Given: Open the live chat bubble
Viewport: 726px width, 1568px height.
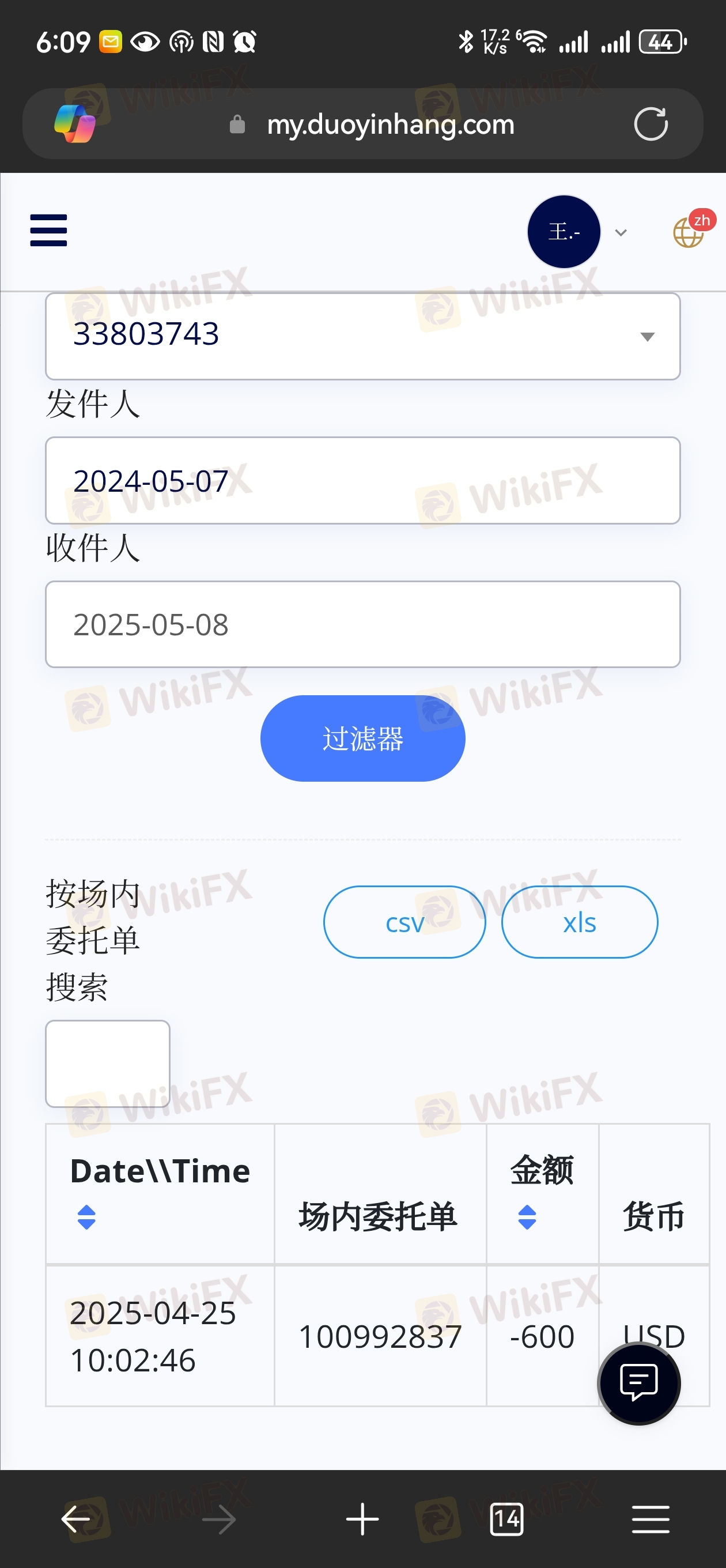Looking at the screenshot, I should (x=638, y=1383).
